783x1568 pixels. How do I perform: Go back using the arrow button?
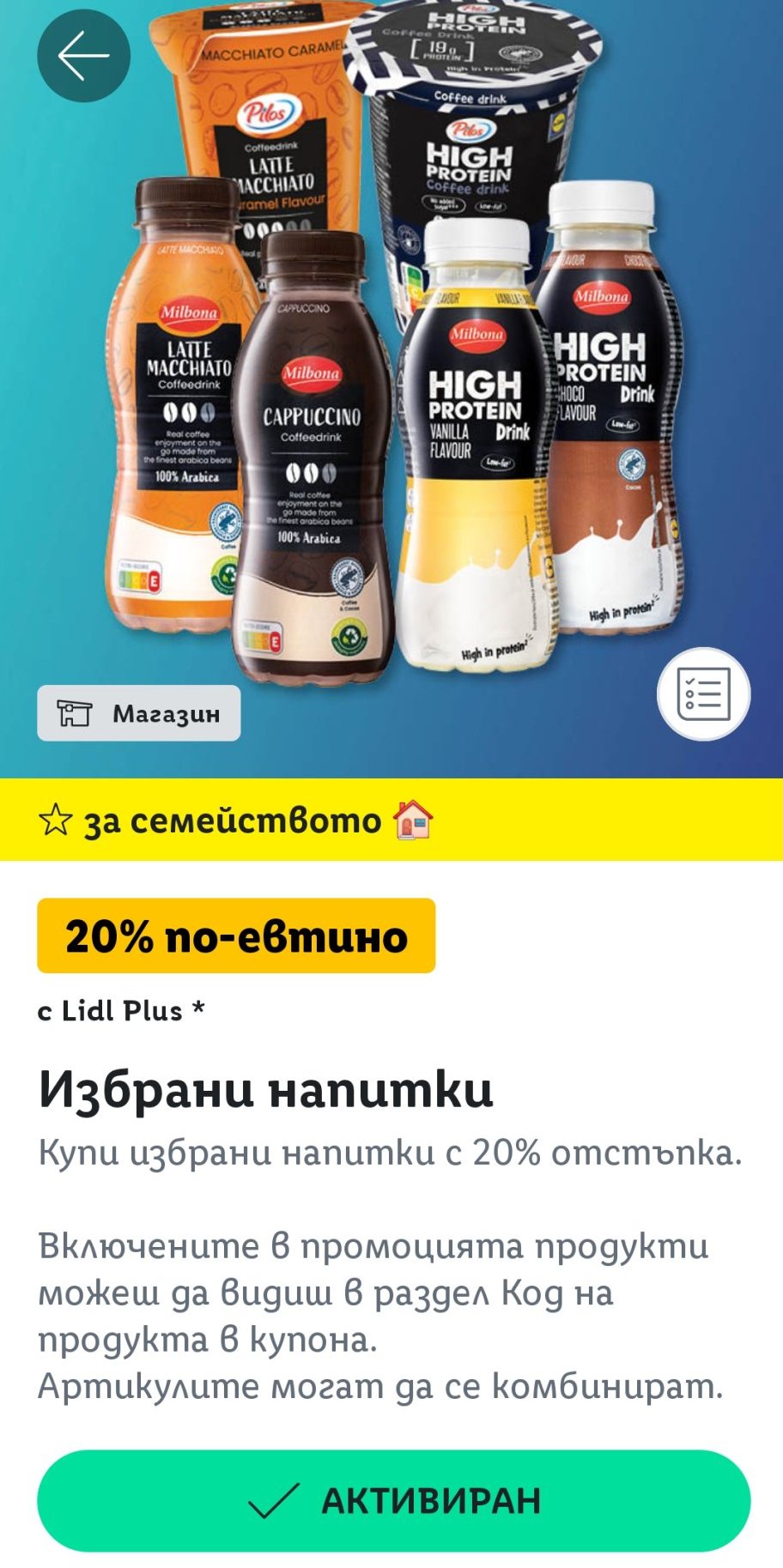[x=83, y=56]
